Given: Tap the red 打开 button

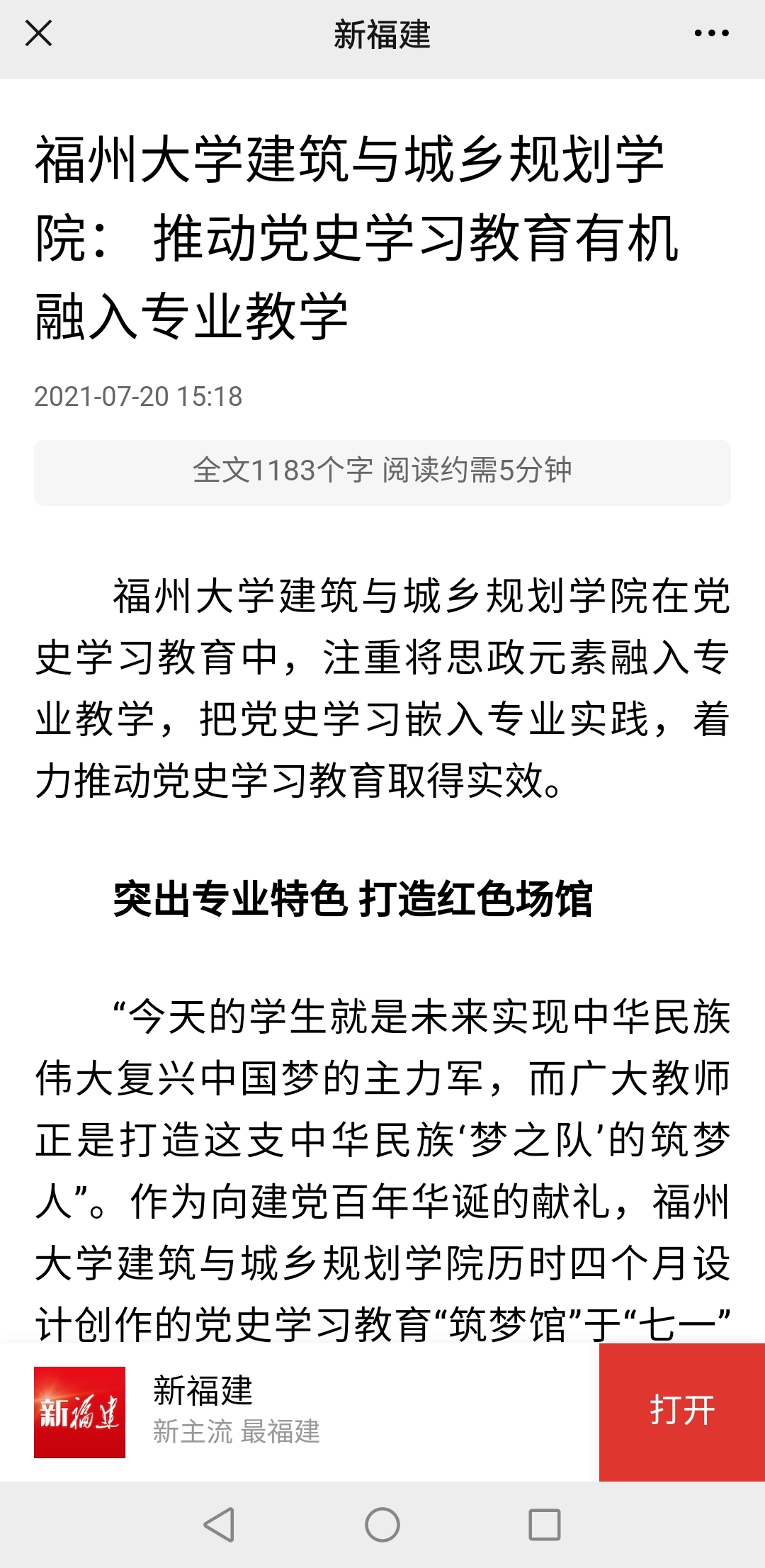Looking at the screenshot, I should (682, 1411).
